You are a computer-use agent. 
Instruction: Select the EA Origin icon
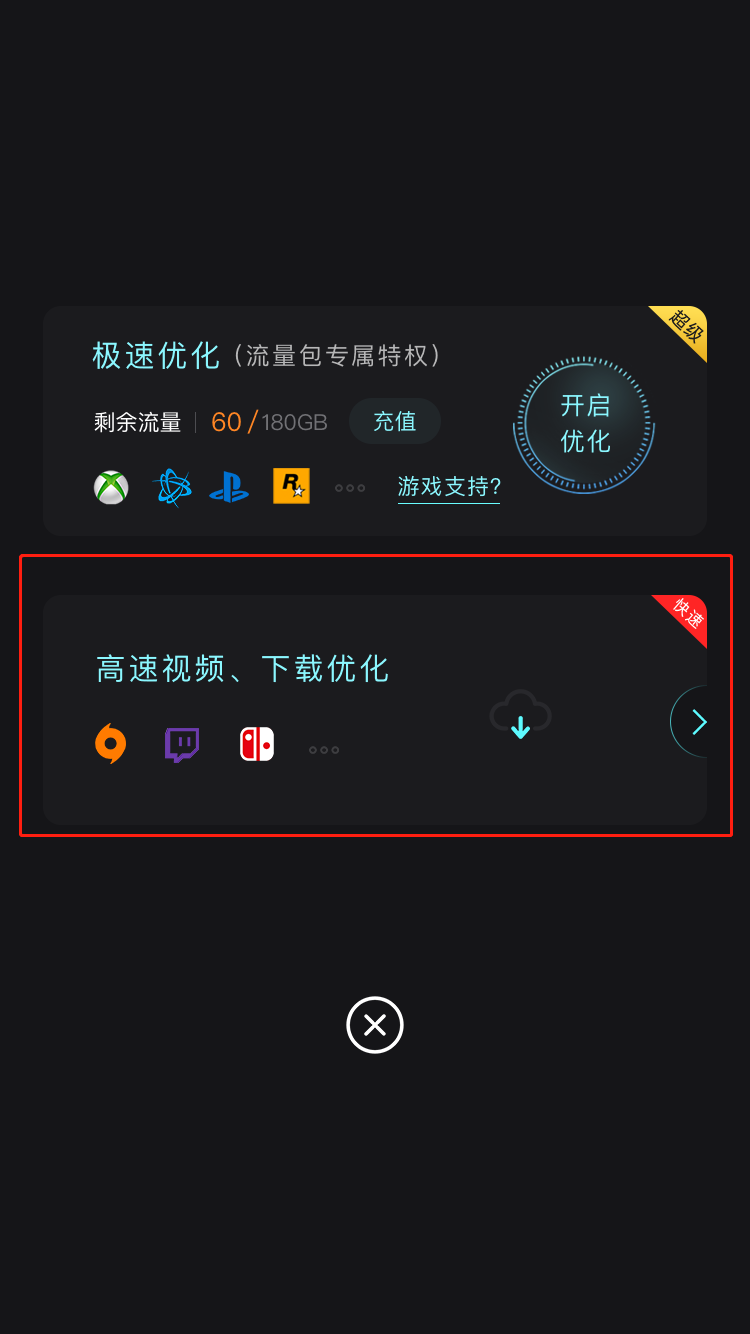tap(110, 744)
